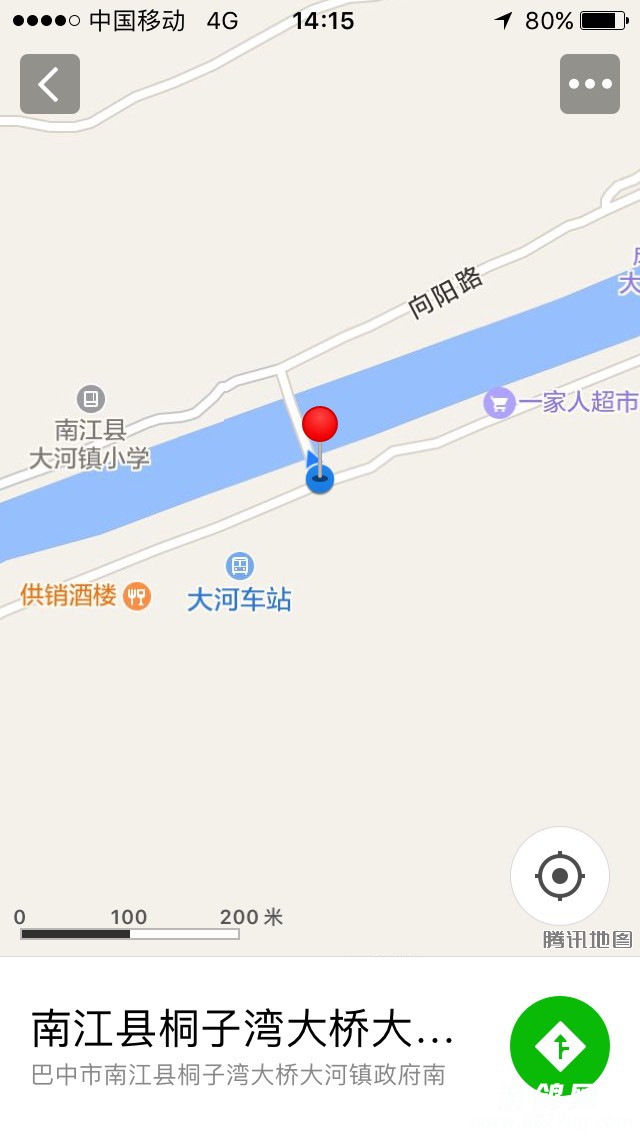
Task: Tap the red location pin on the map
Action: pyautogui.click(x=320, y=425)
